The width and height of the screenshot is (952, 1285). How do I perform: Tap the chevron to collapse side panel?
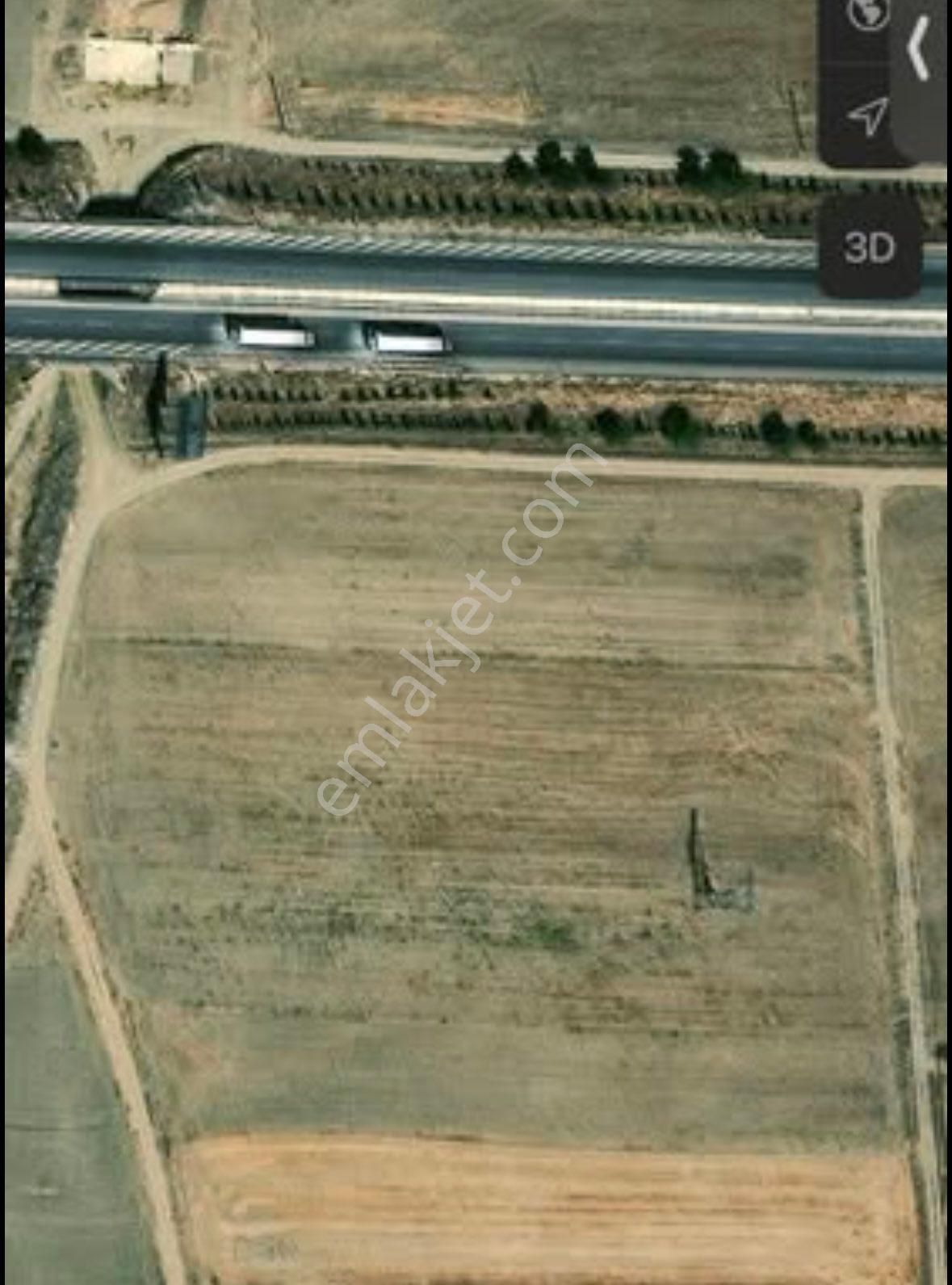point(919,50)
